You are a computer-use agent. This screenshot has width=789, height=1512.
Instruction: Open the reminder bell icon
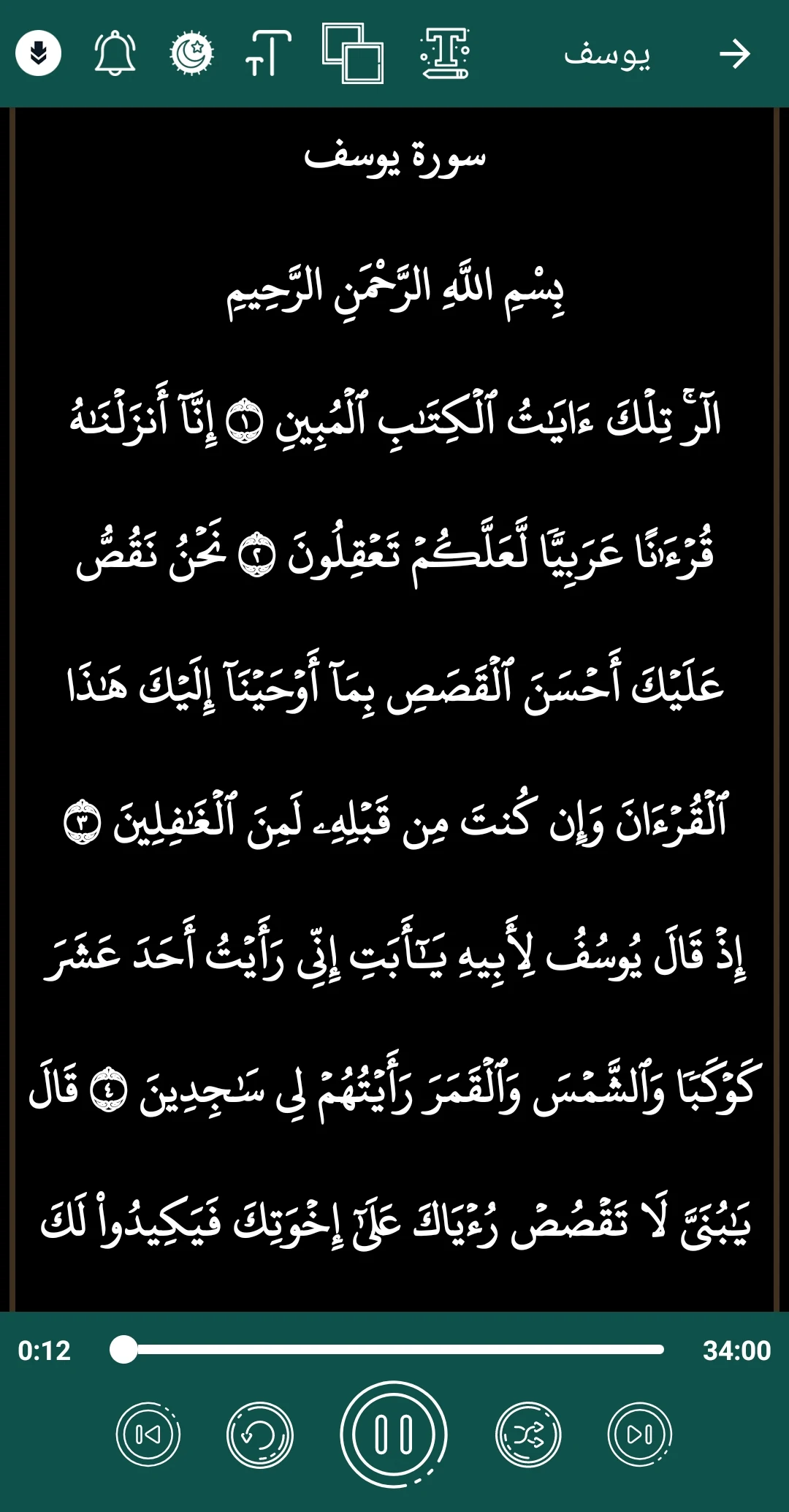(115, 53)
